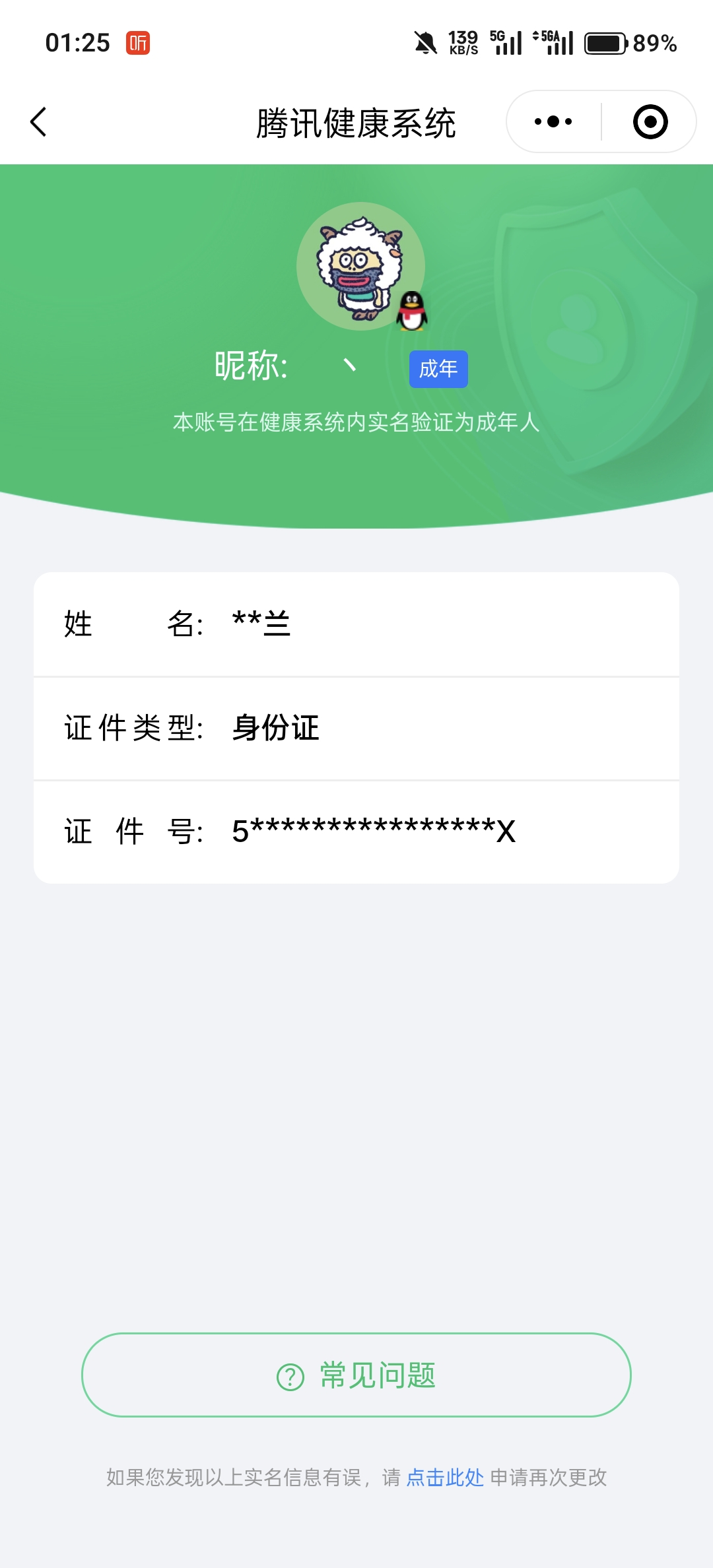713x1568 pixels.
Task: Open the 常见问题 FAQ button
Action: click(x=356, y=1375)
